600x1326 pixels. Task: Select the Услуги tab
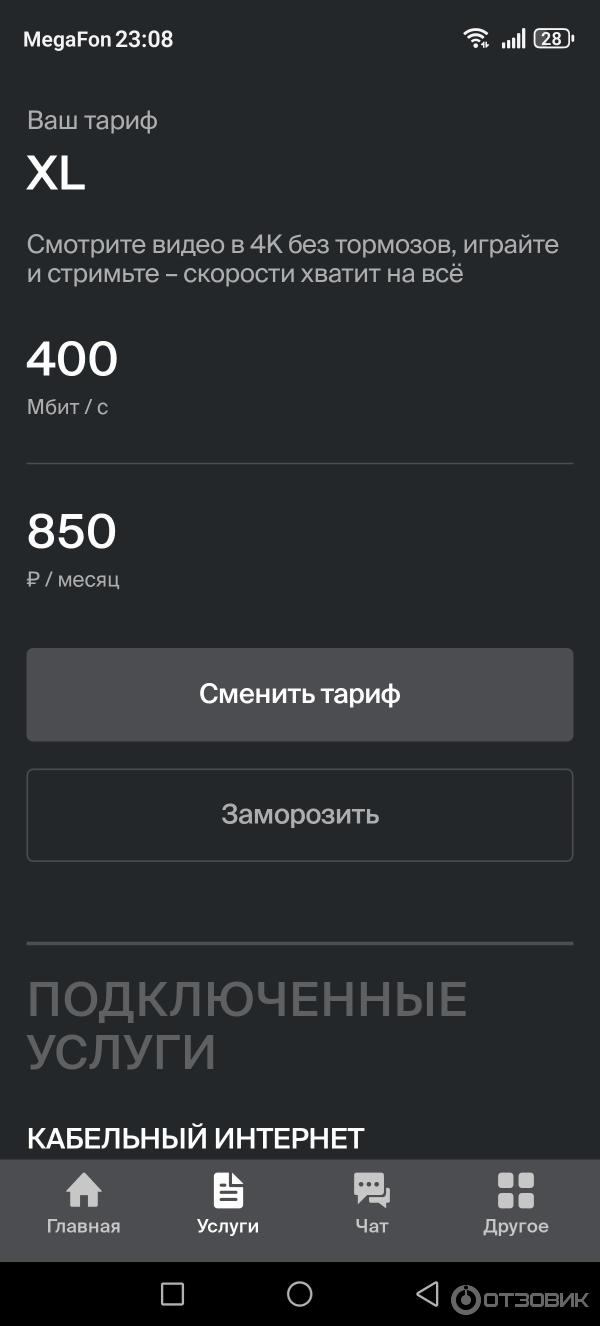[x=228, y=1204]
